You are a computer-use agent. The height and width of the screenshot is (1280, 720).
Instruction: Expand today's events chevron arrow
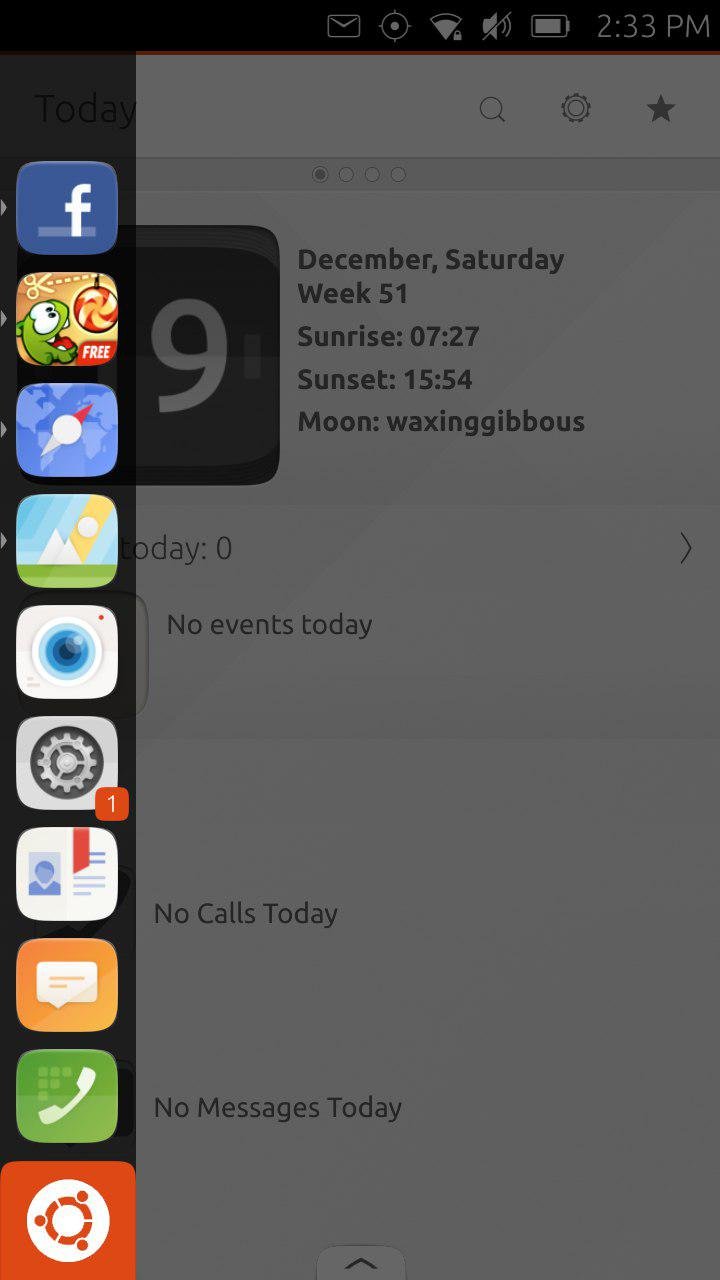point(686,548)
